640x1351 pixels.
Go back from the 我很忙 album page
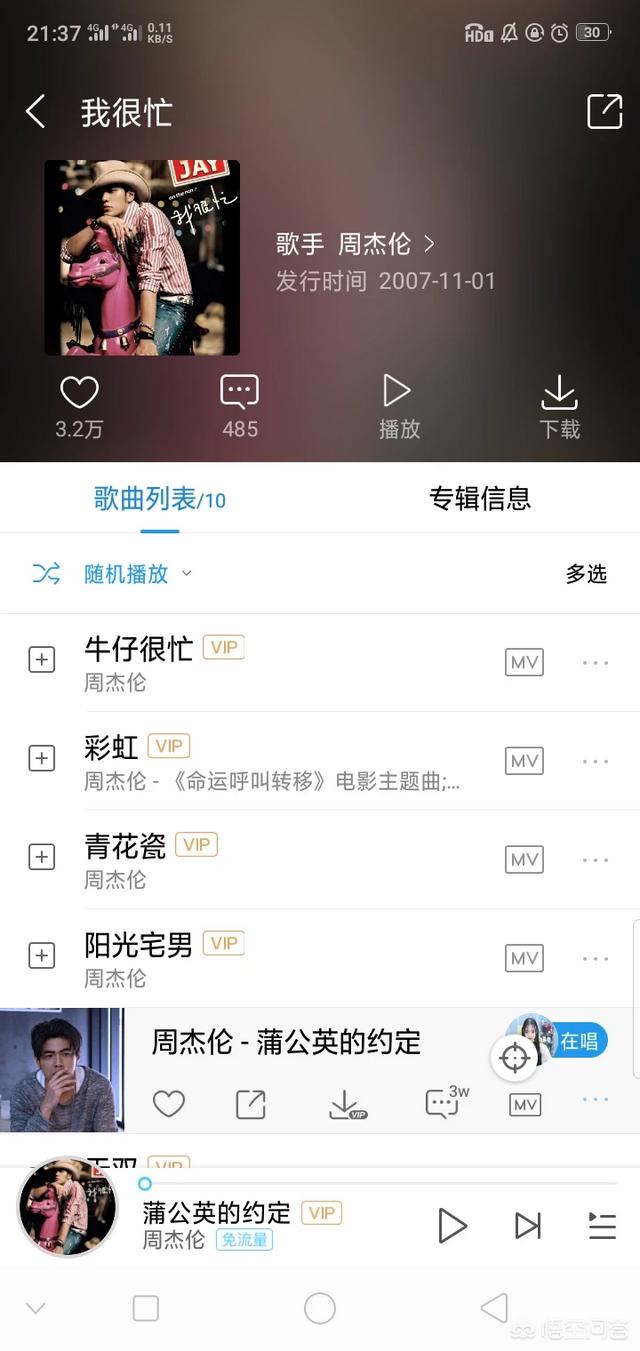point(36,112)
